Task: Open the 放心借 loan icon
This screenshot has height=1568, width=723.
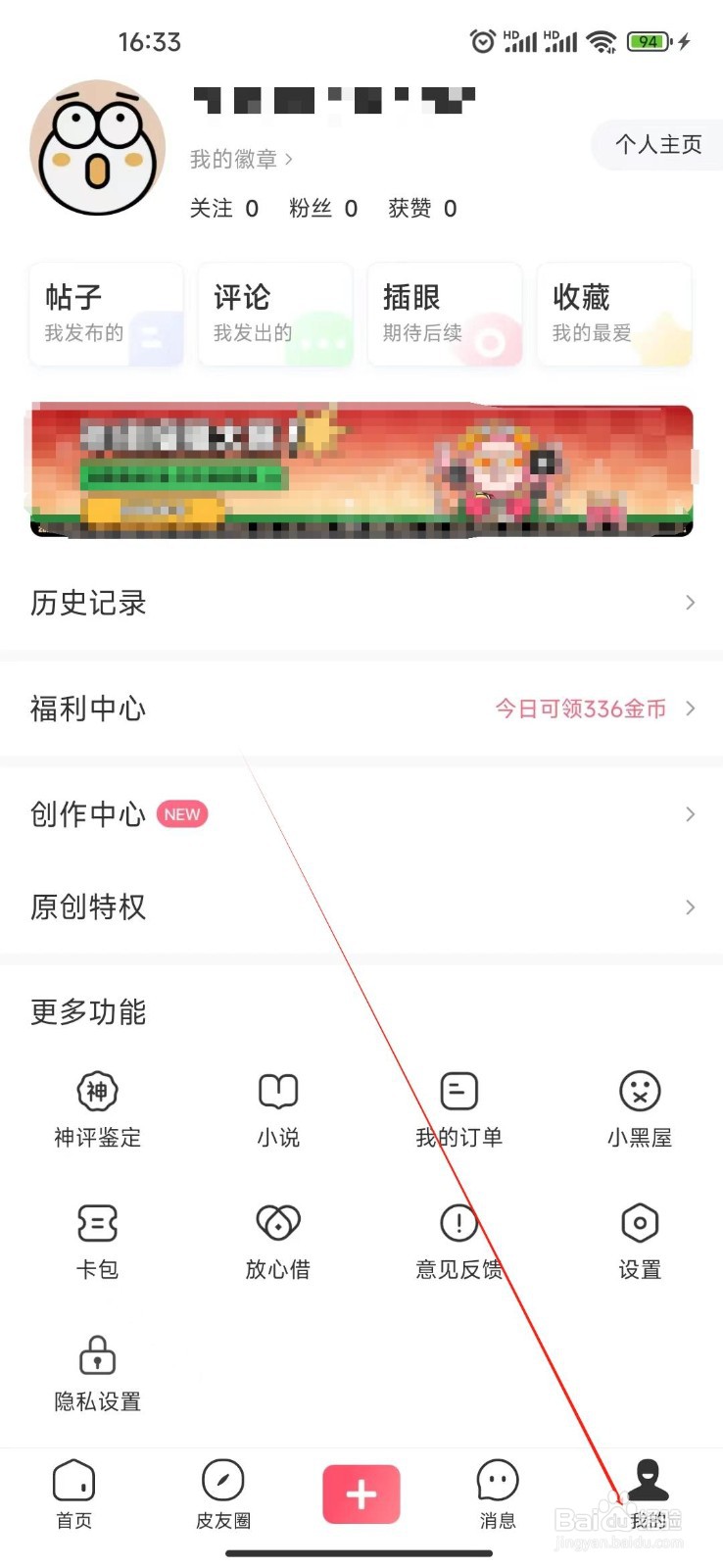Action: click(277, 1240)
